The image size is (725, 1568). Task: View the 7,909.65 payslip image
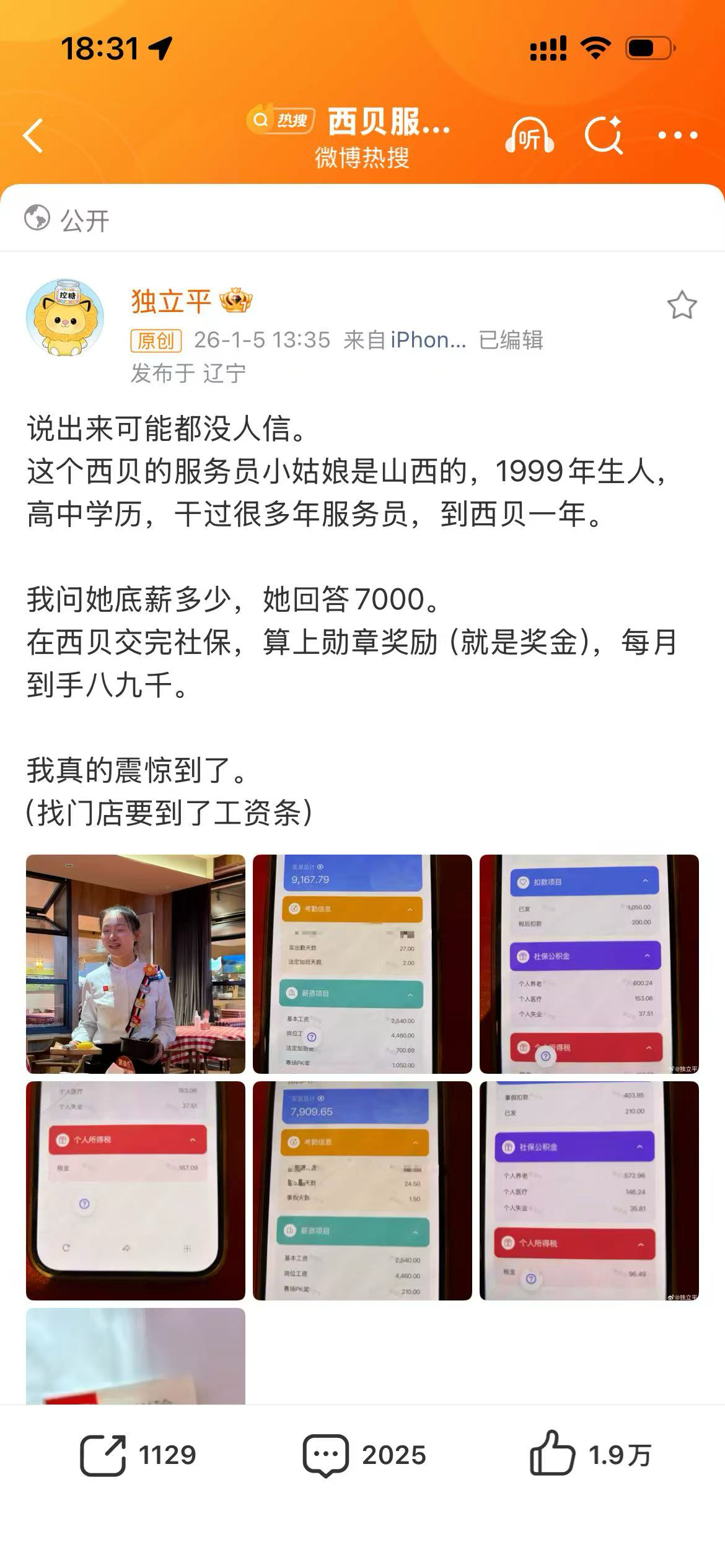pos(362,1190)
